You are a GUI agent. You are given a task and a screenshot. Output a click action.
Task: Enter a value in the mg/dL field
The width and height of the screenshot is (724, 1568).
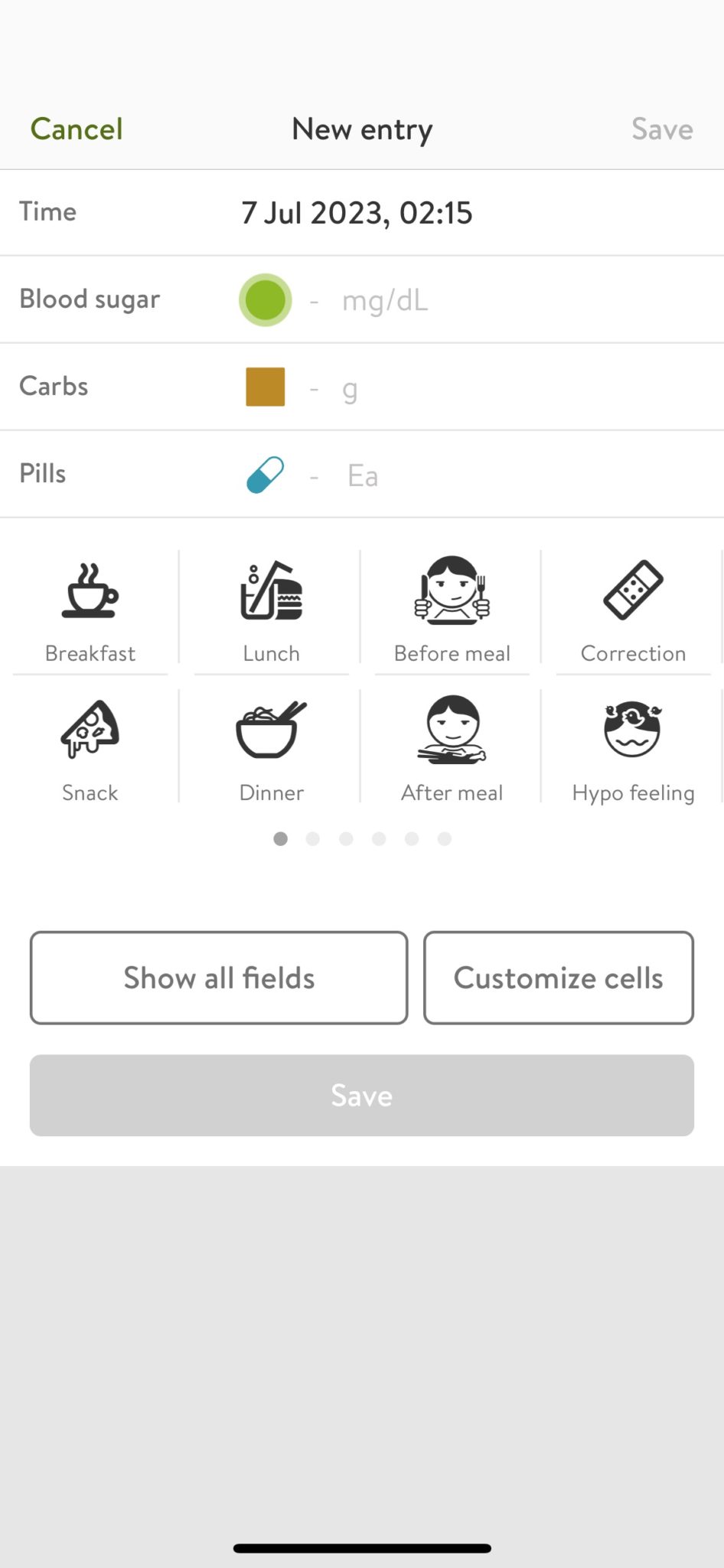click(385, 299)
